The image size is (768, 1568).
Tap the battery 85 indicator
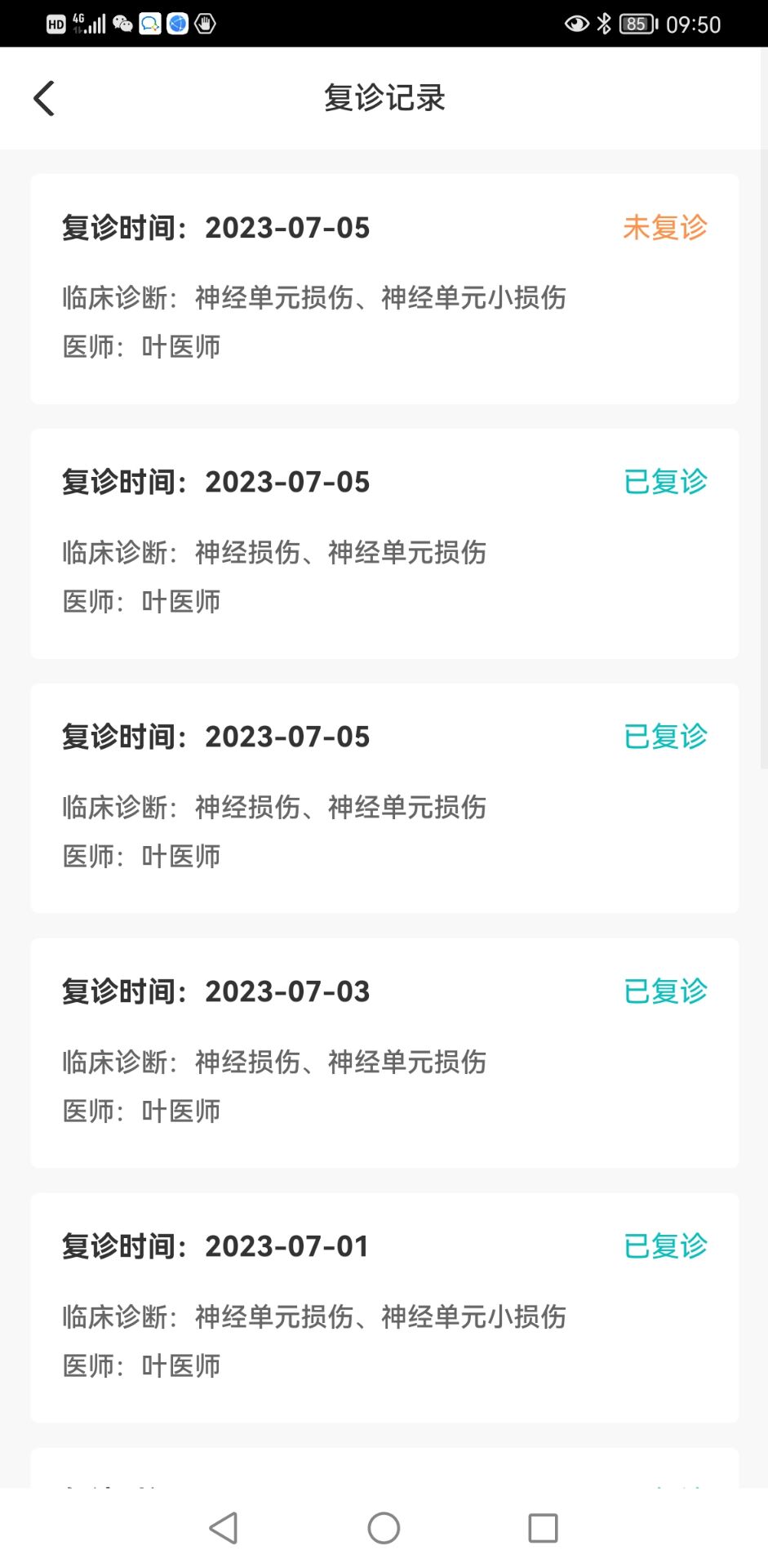[x=637, y=24]
